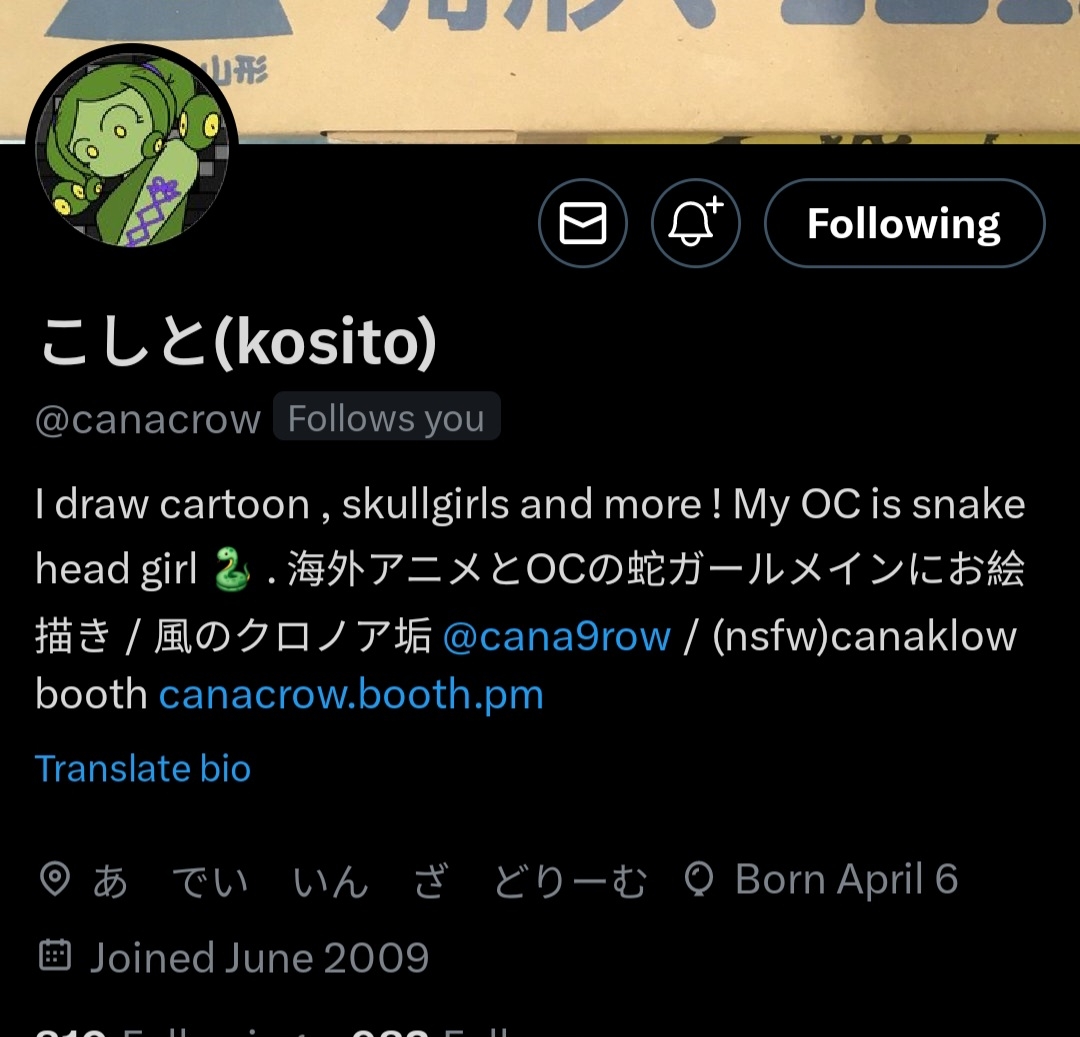
Task: Open the @cana9row account link
Action: (x=556, y=636)
